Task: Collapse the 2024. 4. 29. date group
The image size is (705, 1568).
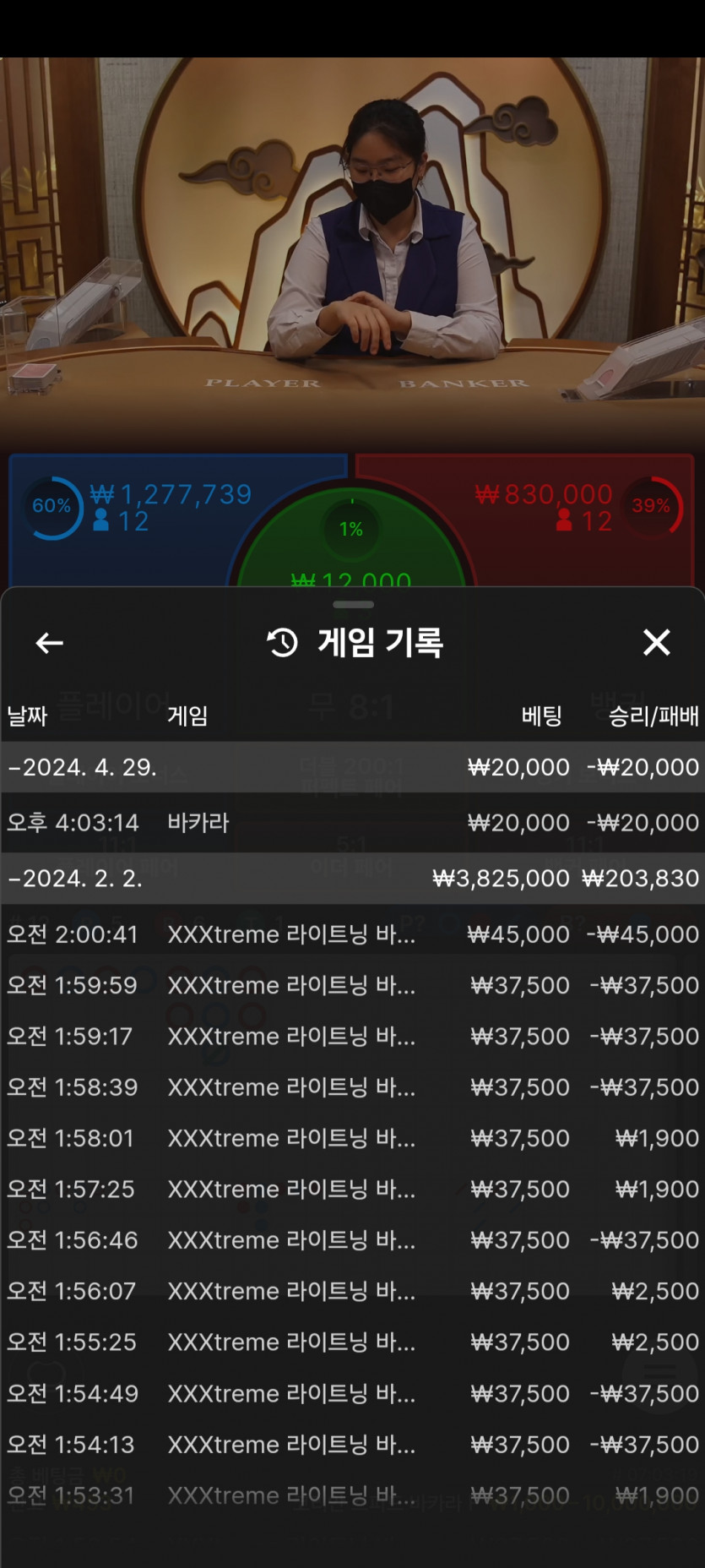Action: pos(352,767)
